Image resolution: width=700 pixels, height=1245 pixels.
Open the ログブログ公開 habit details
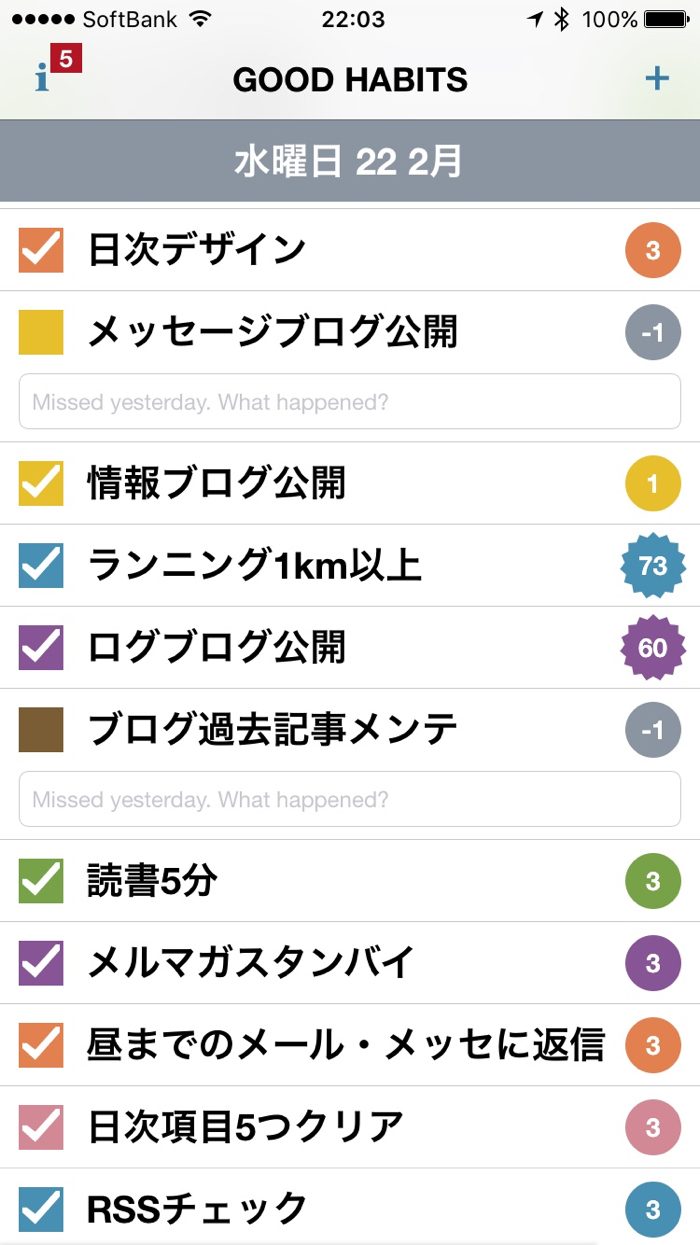pos(217,648)
